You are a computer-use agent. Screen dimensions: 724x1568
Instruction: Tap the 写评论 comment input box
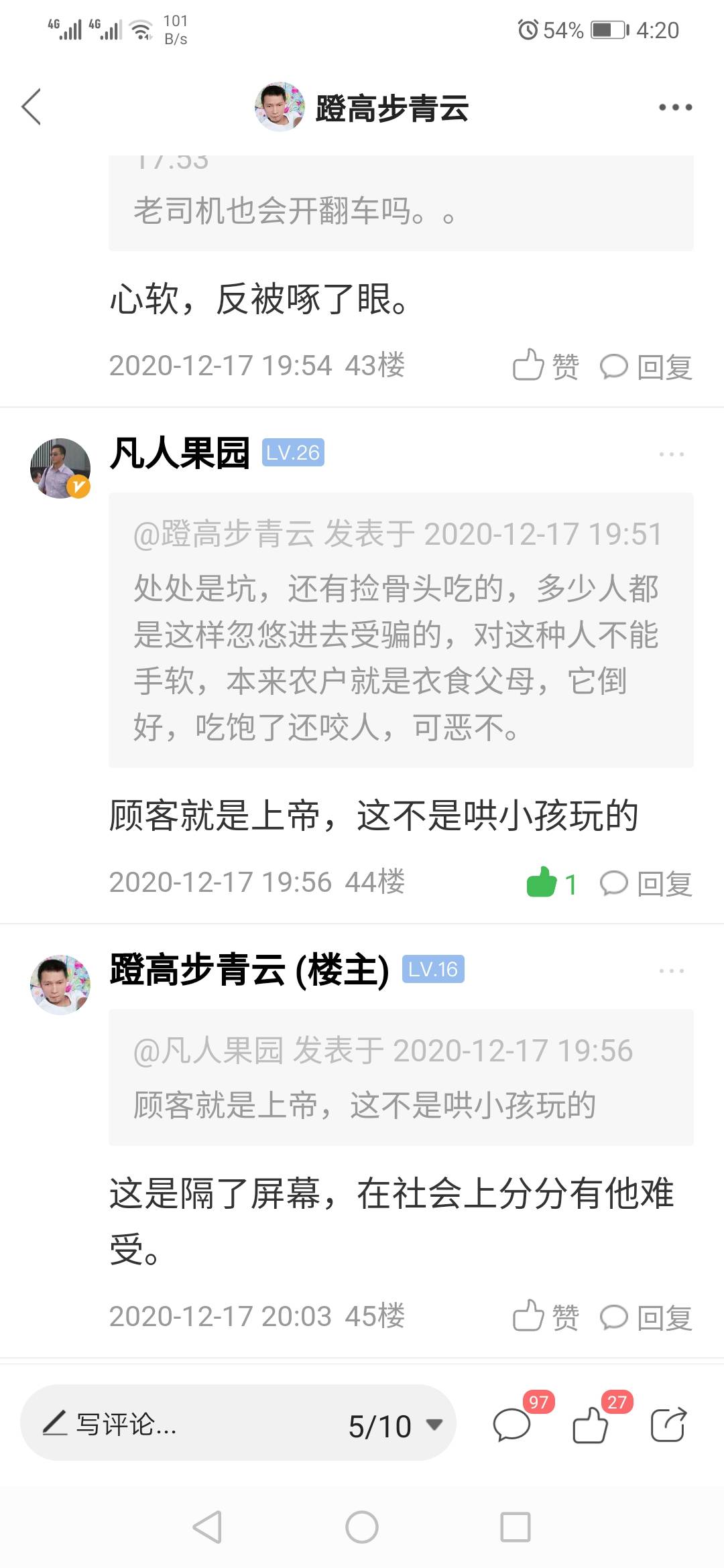[181, 1423]
